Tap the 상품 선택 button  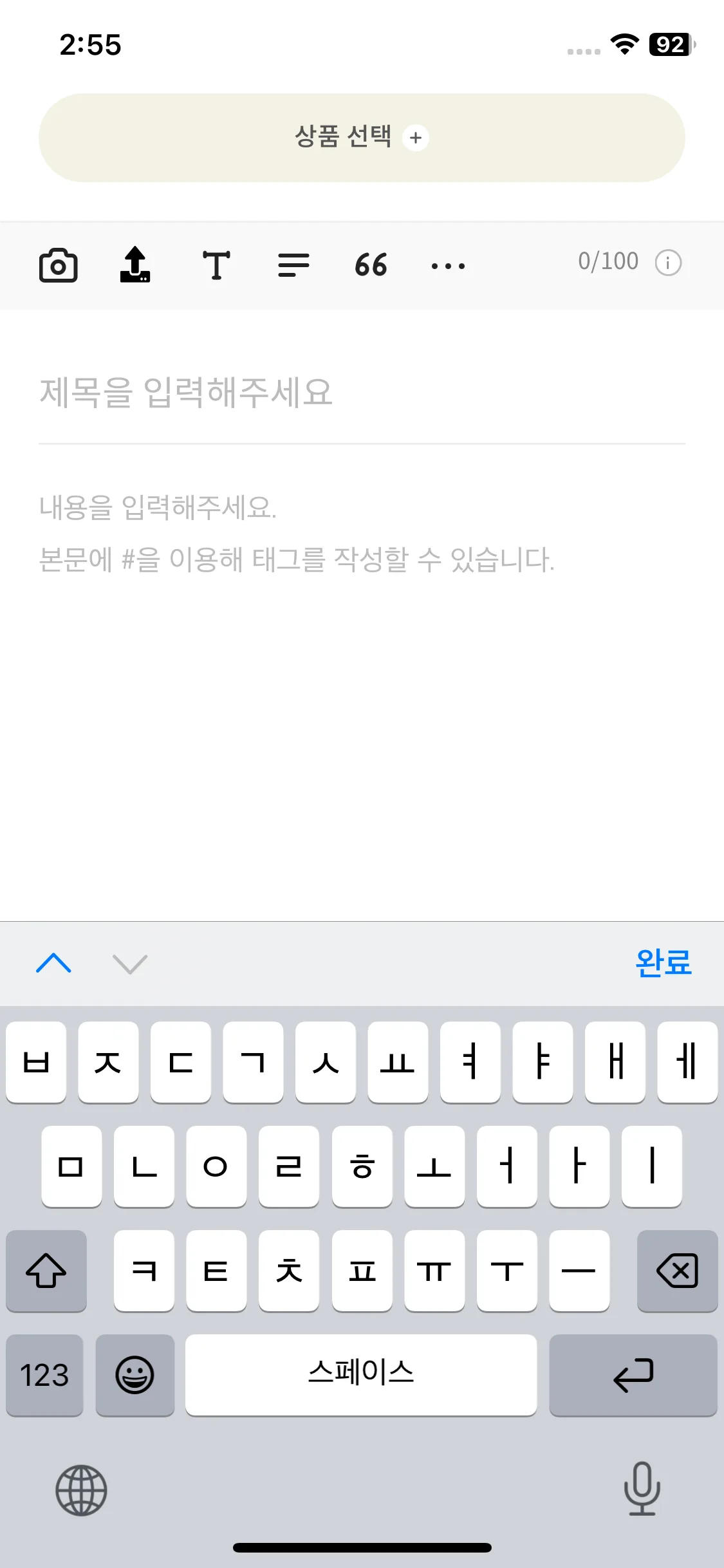(362, 137)
